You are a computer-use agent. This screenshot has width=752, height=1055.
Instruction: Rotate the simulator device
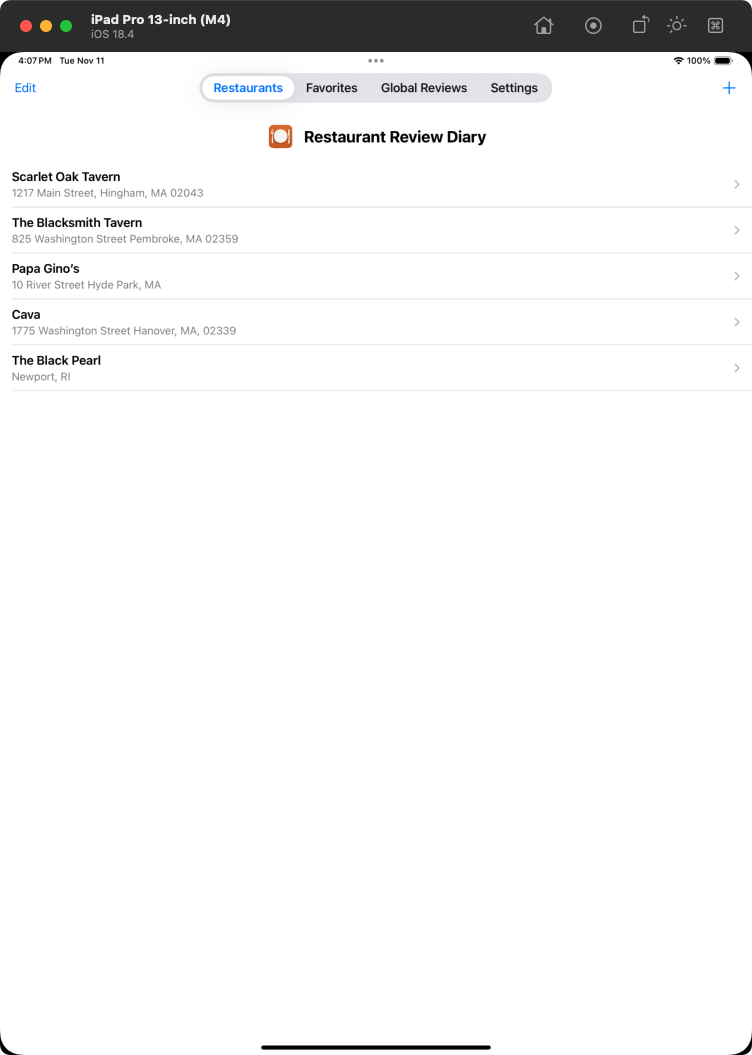(x=641, y=26)
